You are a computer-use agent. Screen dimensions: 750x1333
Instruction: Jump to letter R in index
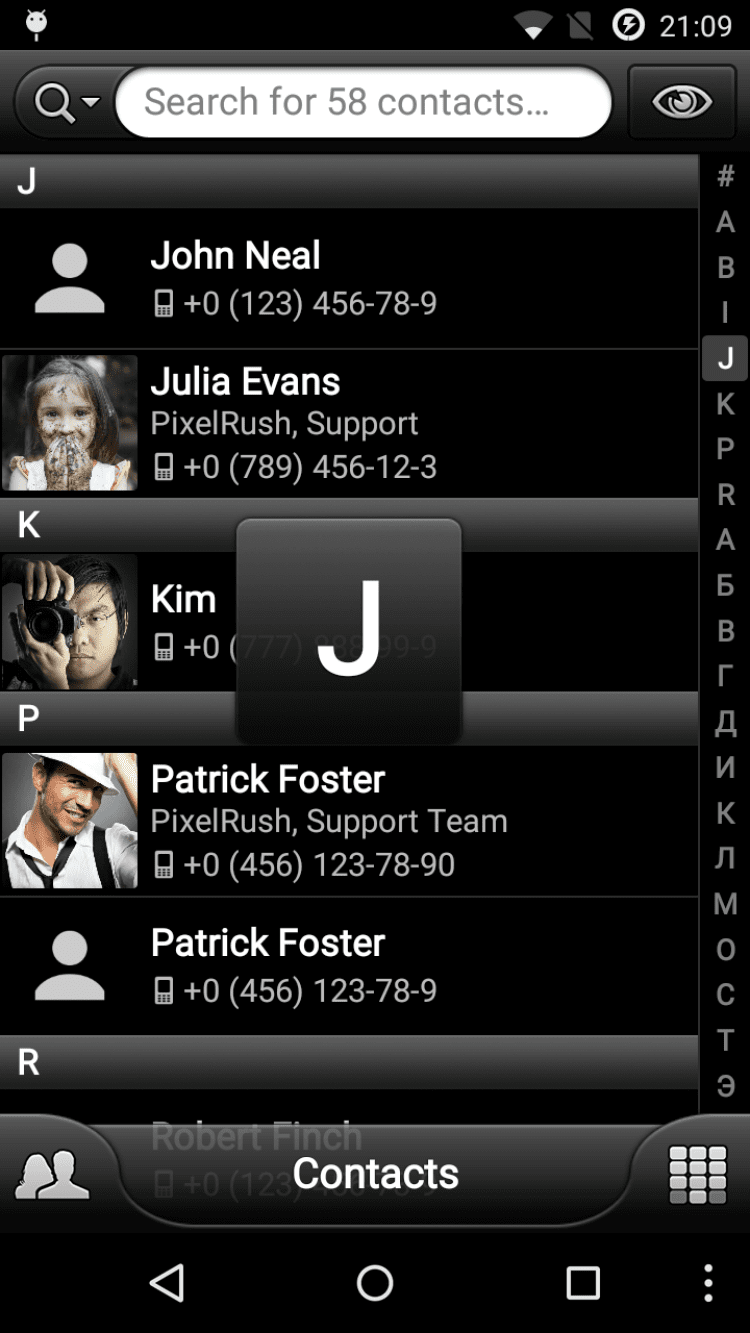pyautogui.click(x=726, y=494)
